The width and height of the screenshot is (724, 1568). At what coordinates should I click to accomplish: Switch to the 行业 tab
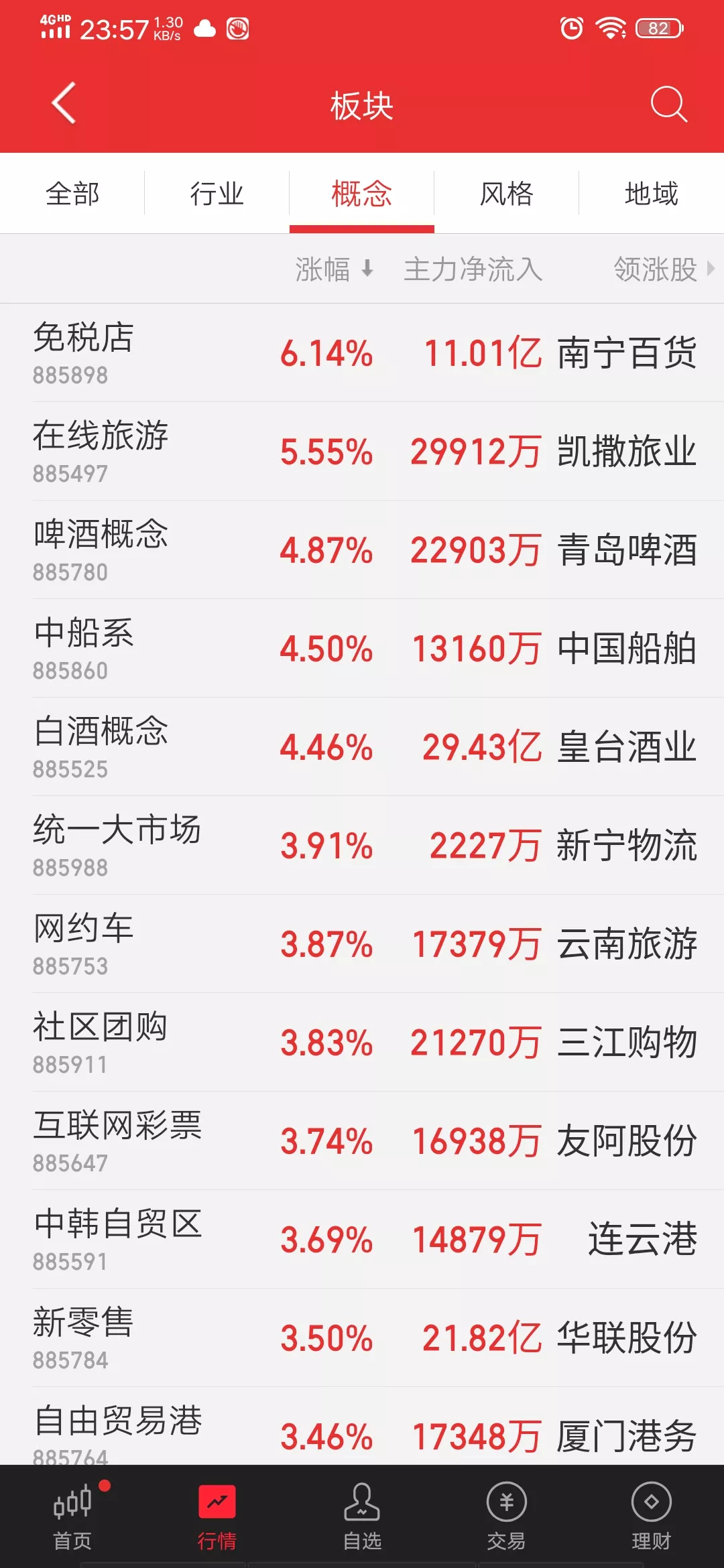coord(217,194)
